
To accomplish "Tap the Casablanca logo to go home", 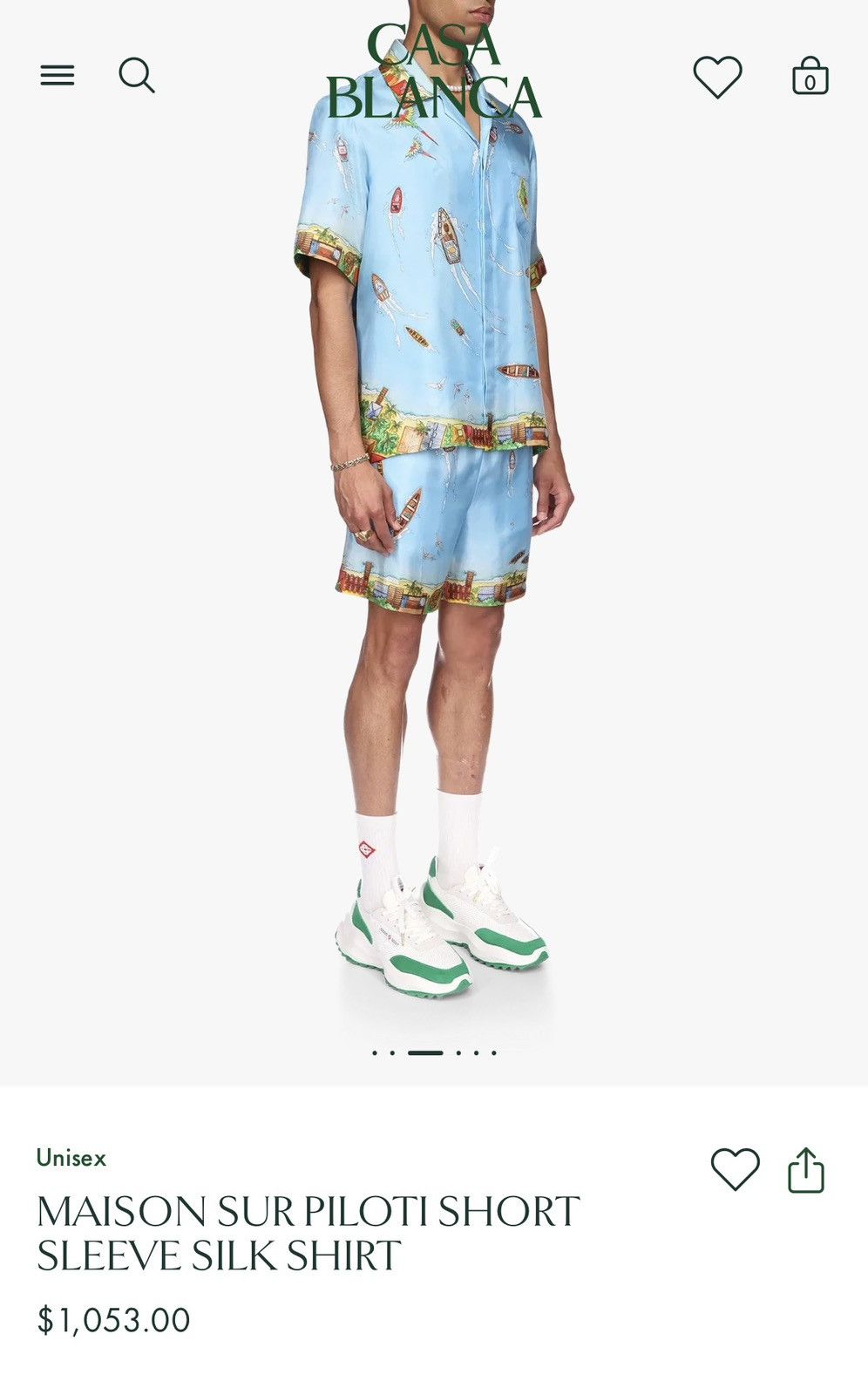I will click(x=434, y=71).
